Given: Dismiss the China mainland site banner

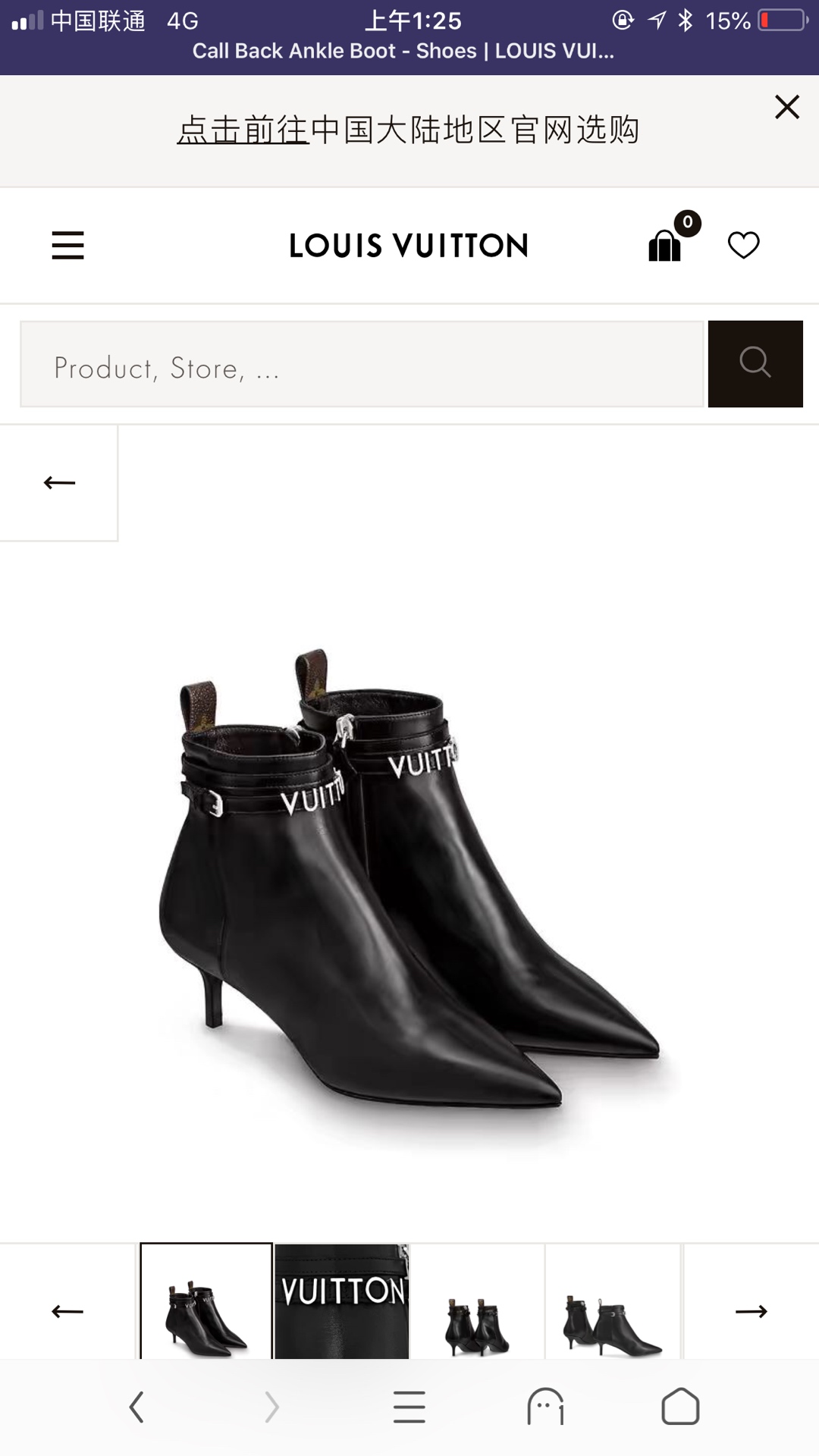Looking at the screenshot, I should pyautogui.click(x=787, y=107).
